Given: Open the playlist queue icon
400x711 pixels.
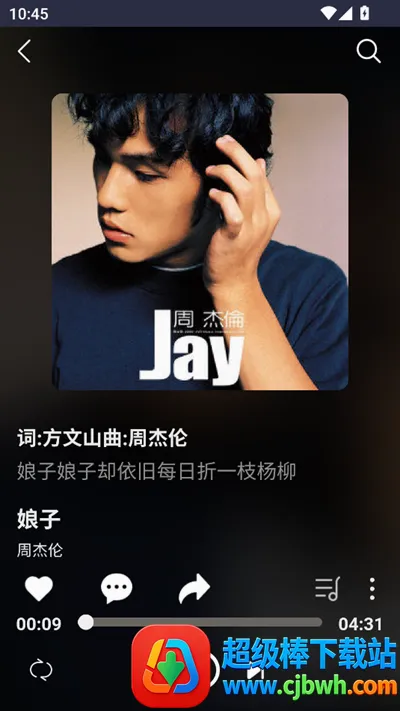Looking at the screenshot, I should pos(327,589).
